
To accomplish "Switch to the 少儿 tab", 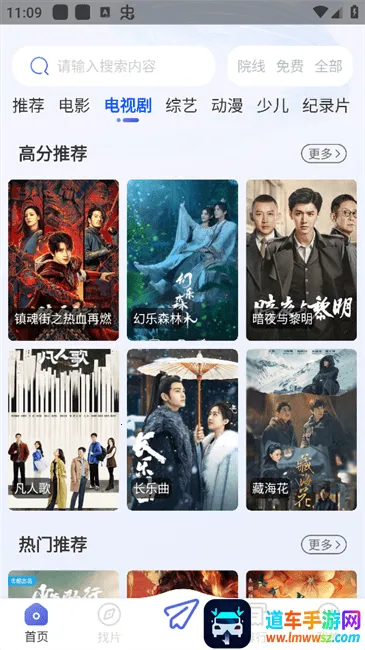I will click(273, 106).
